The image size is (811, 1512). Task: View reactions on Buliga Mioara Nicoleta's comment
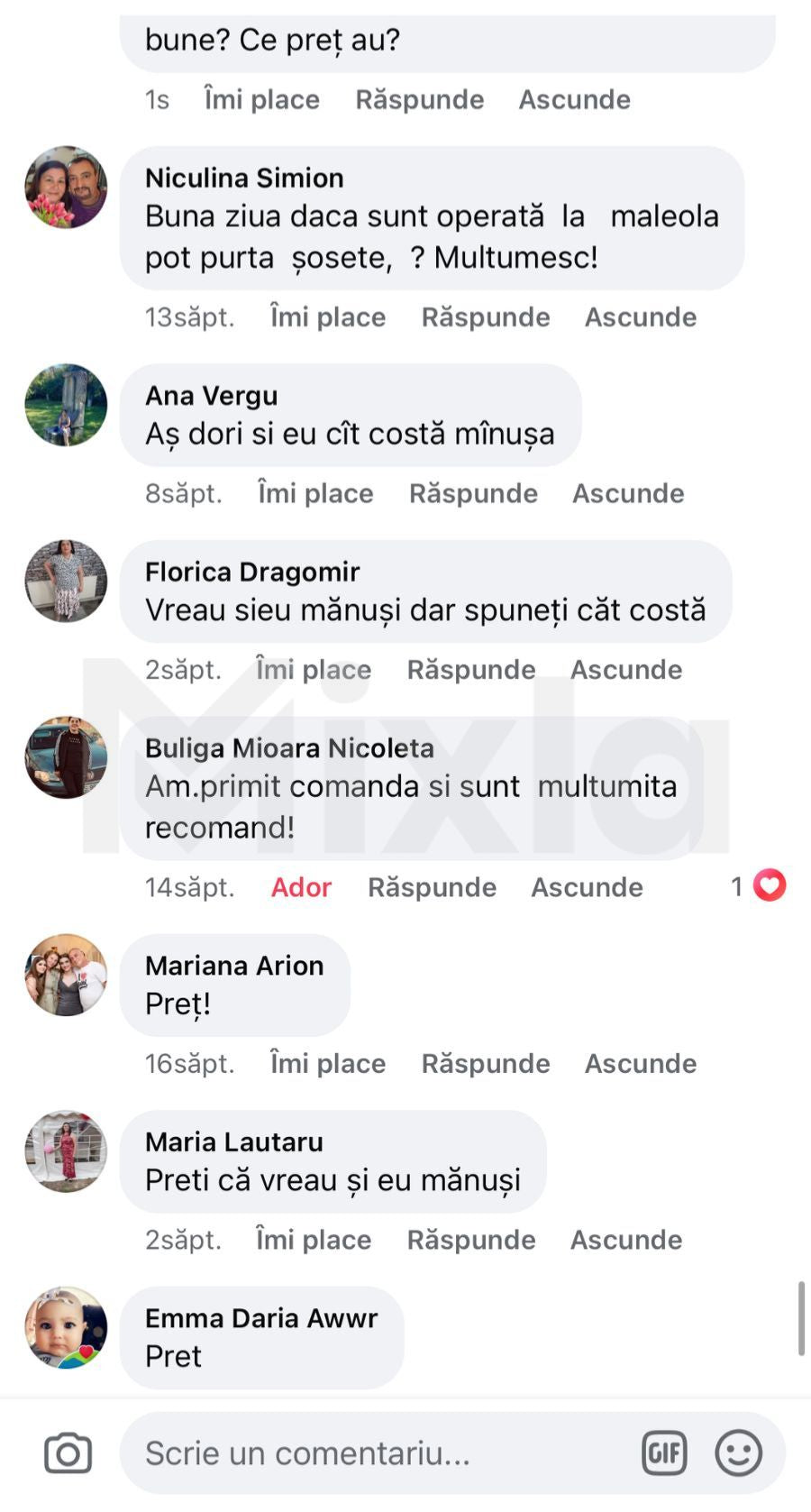click(x=759, y=886)
